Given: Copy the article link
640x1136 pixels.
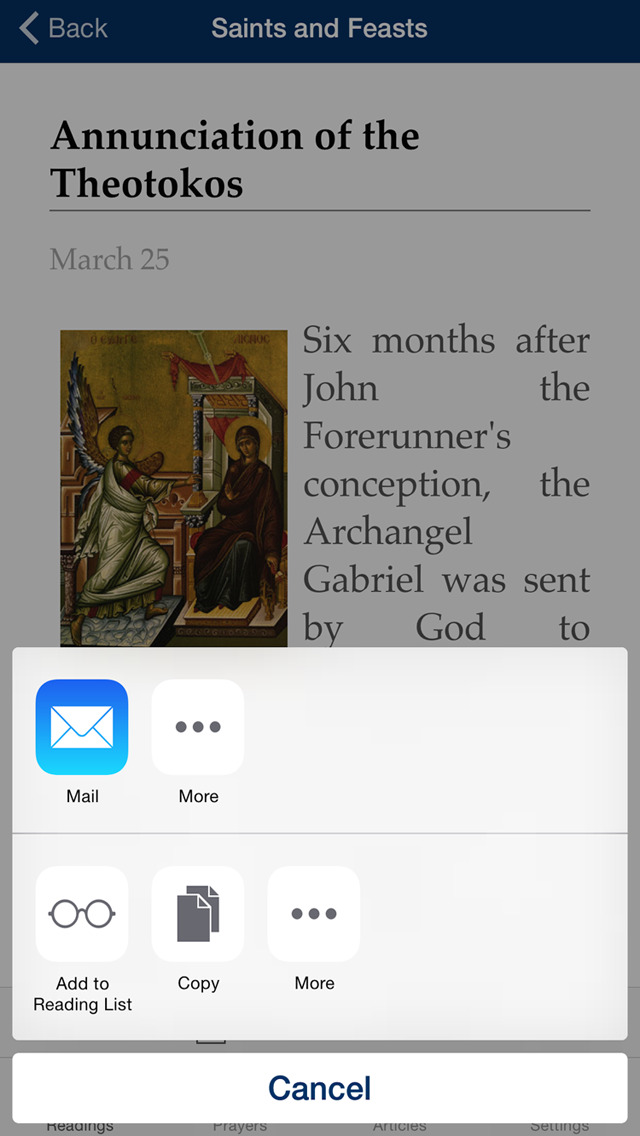Looking at the screenshot, I should 198,913.
